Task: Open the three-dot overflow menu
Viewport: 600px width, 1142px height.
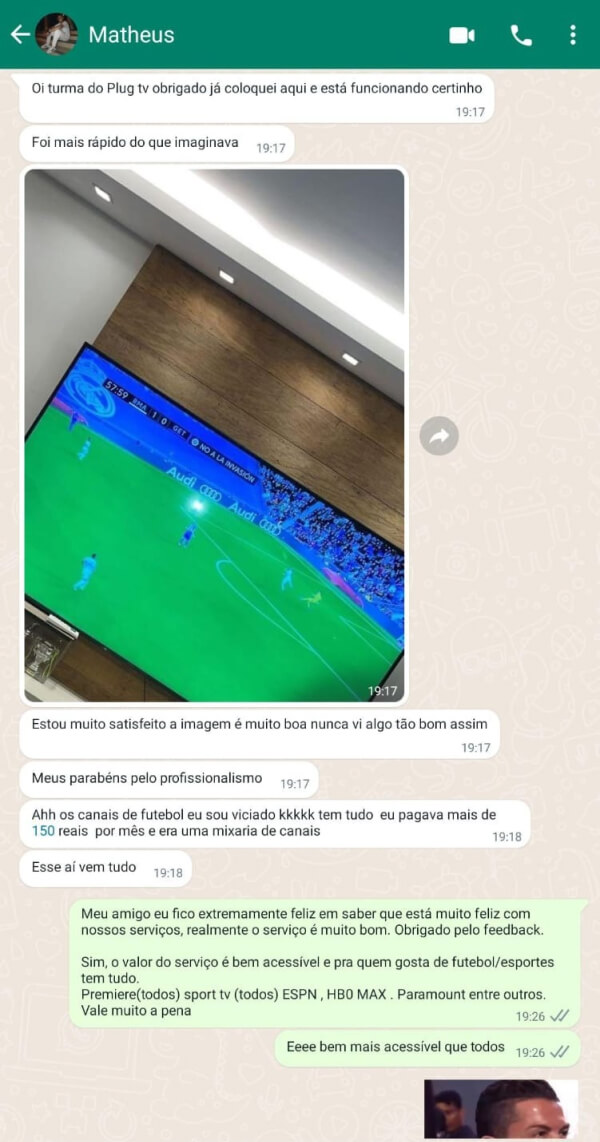Action: pyautogui.click(x=572, y=35)
